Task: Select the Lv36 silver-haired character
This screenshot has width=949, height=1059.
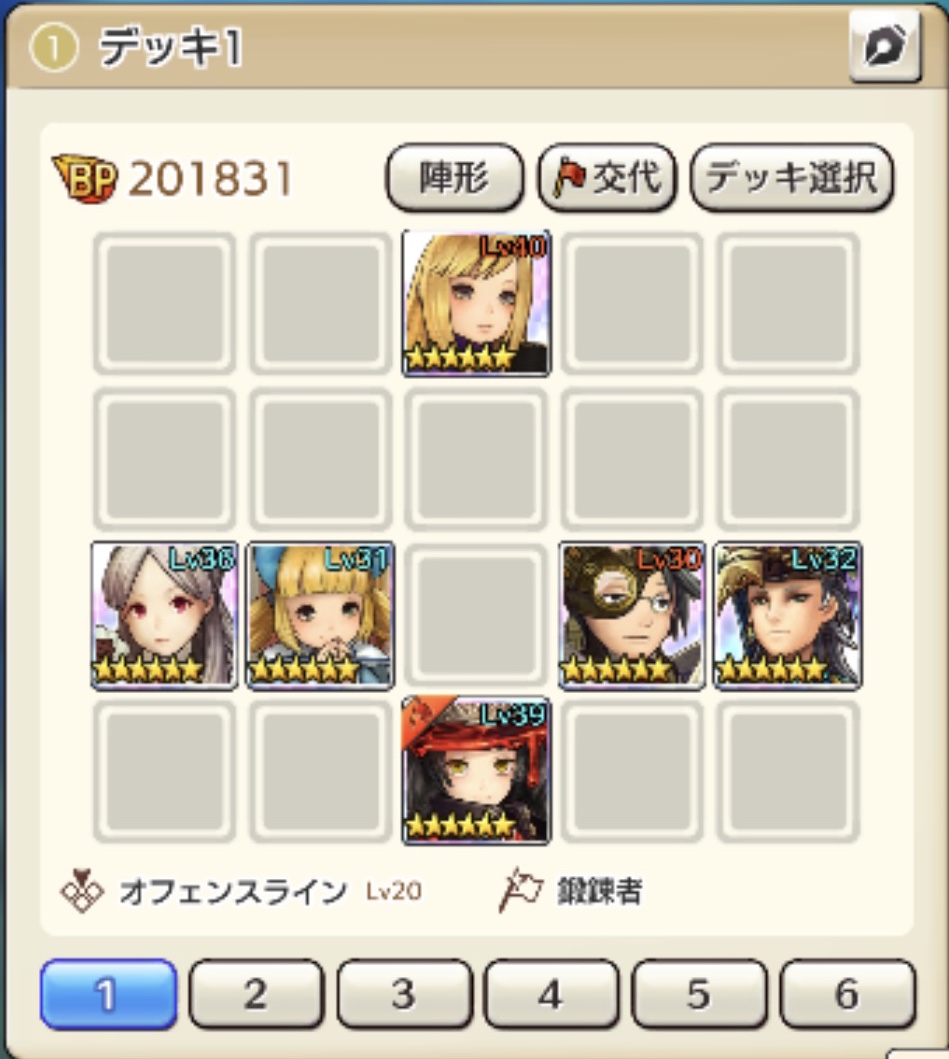Action: point(164,615)
